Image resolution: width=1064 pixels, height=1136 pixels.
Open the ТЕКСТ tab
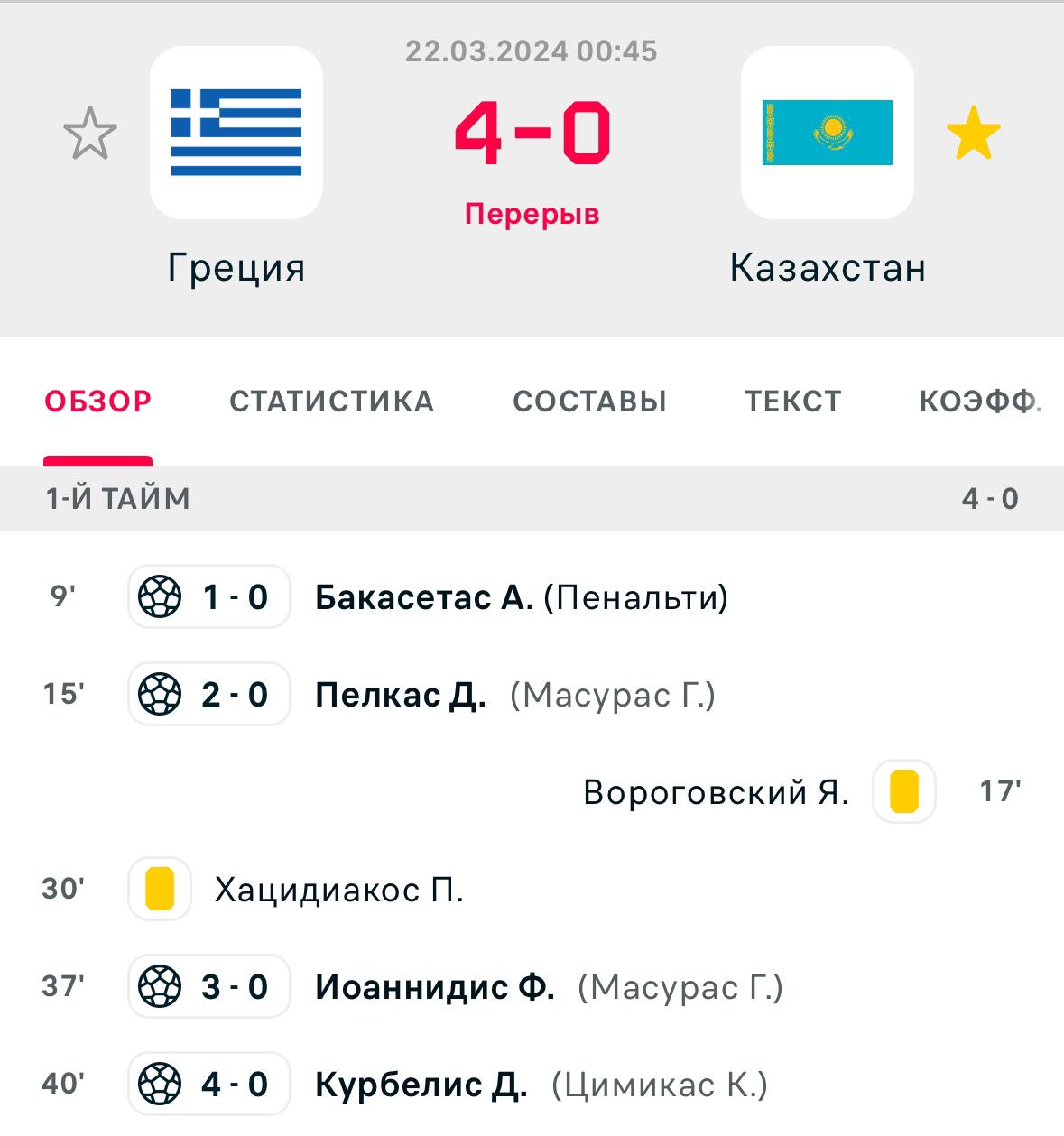792,402
